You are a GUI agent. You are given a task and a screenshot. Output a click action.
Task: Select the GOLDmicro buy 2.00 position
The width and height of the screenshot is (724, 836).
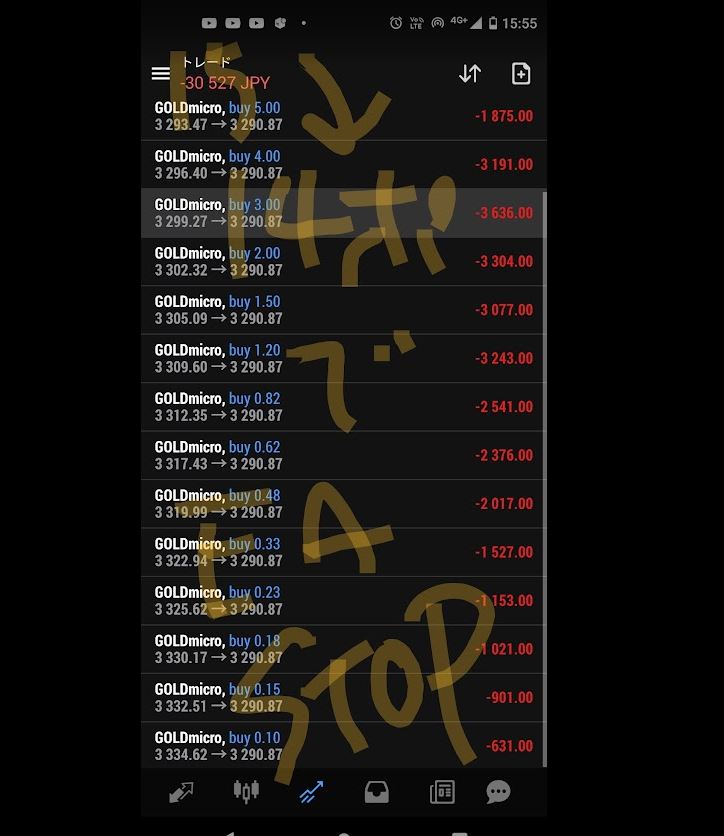point(343,261)
